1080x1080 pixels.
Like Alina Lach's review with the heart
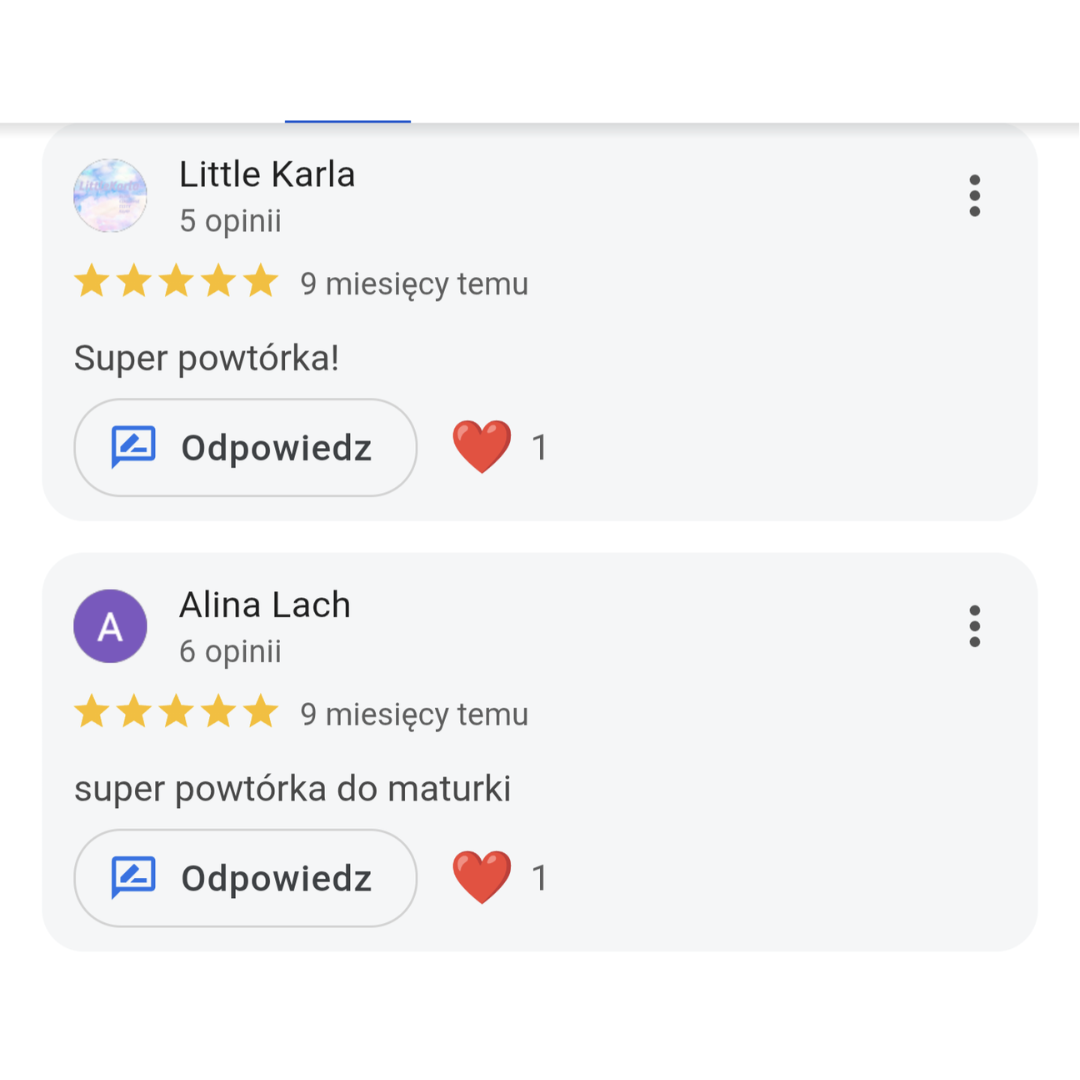coord(482,877)
